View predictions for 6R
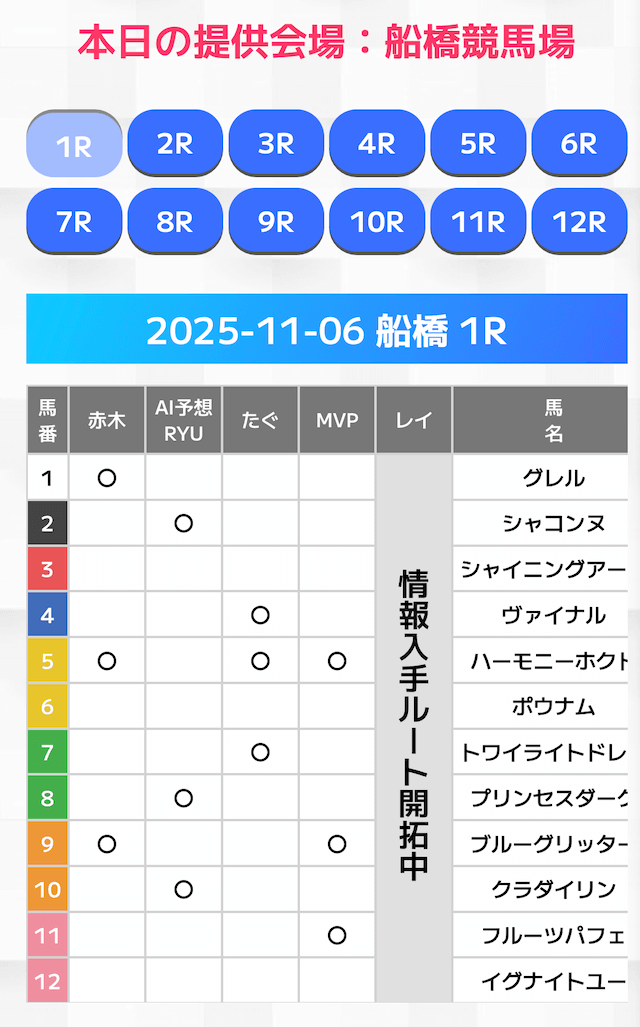The image size is (640, 1027). tap(579, 143)
